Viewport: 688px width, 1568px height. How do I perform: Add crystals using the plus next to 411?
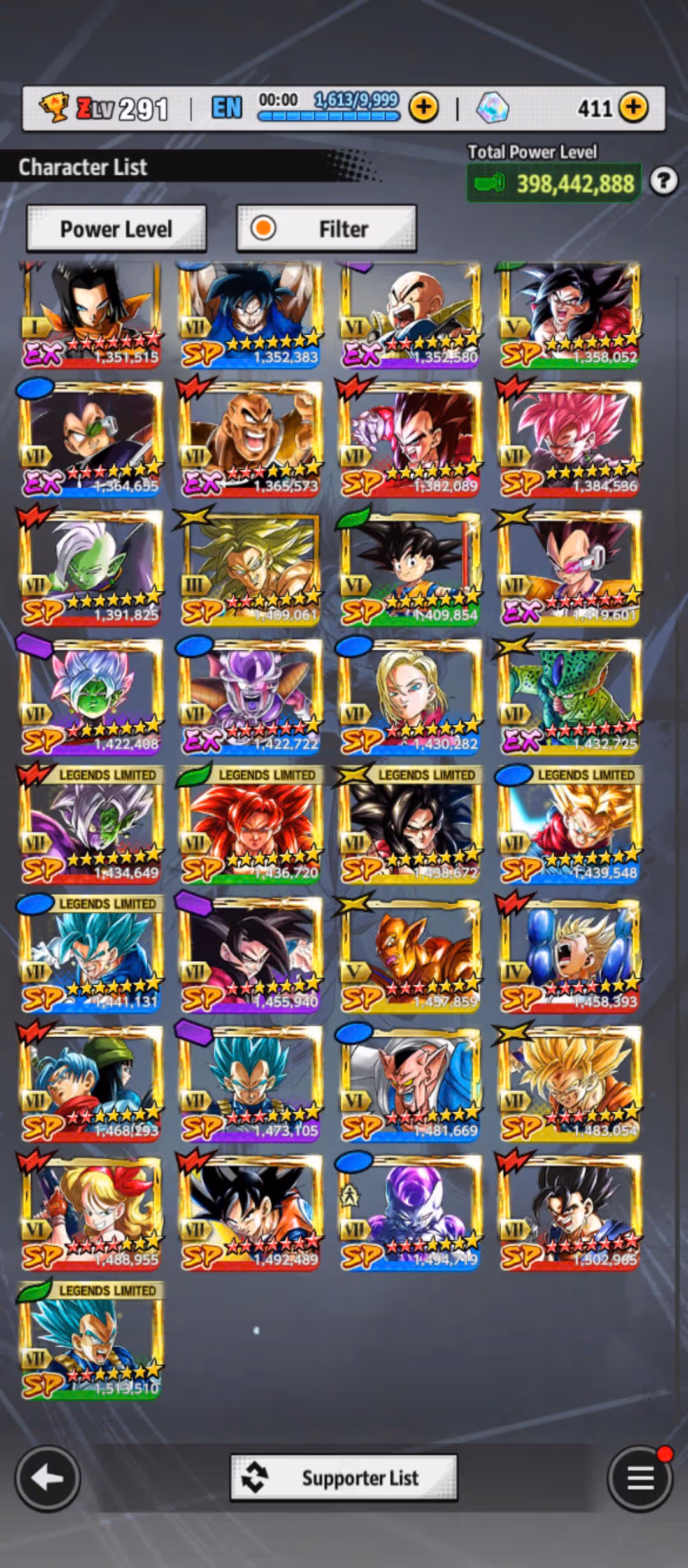coord(633,108)
